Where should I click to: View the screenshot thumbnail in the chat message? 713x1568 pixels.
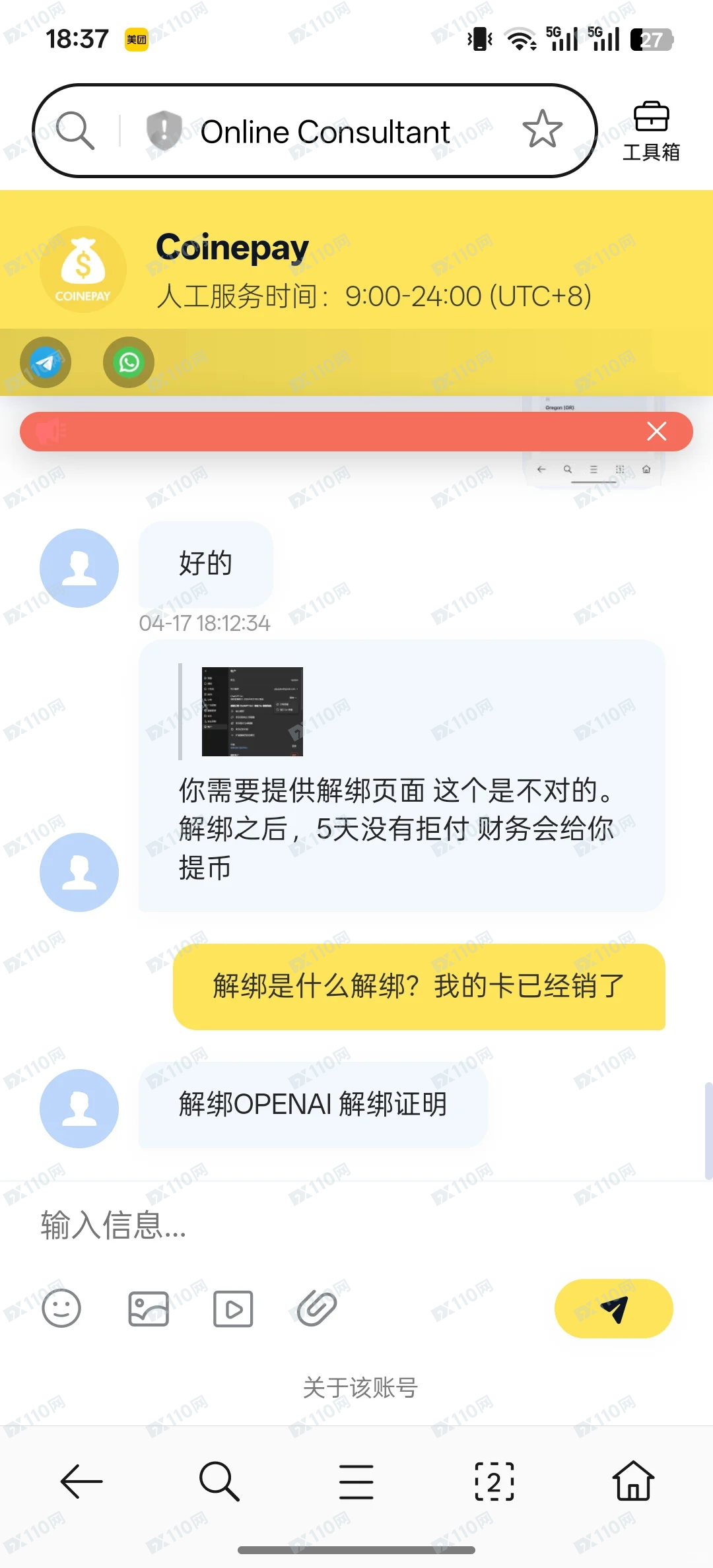(252, 713)
